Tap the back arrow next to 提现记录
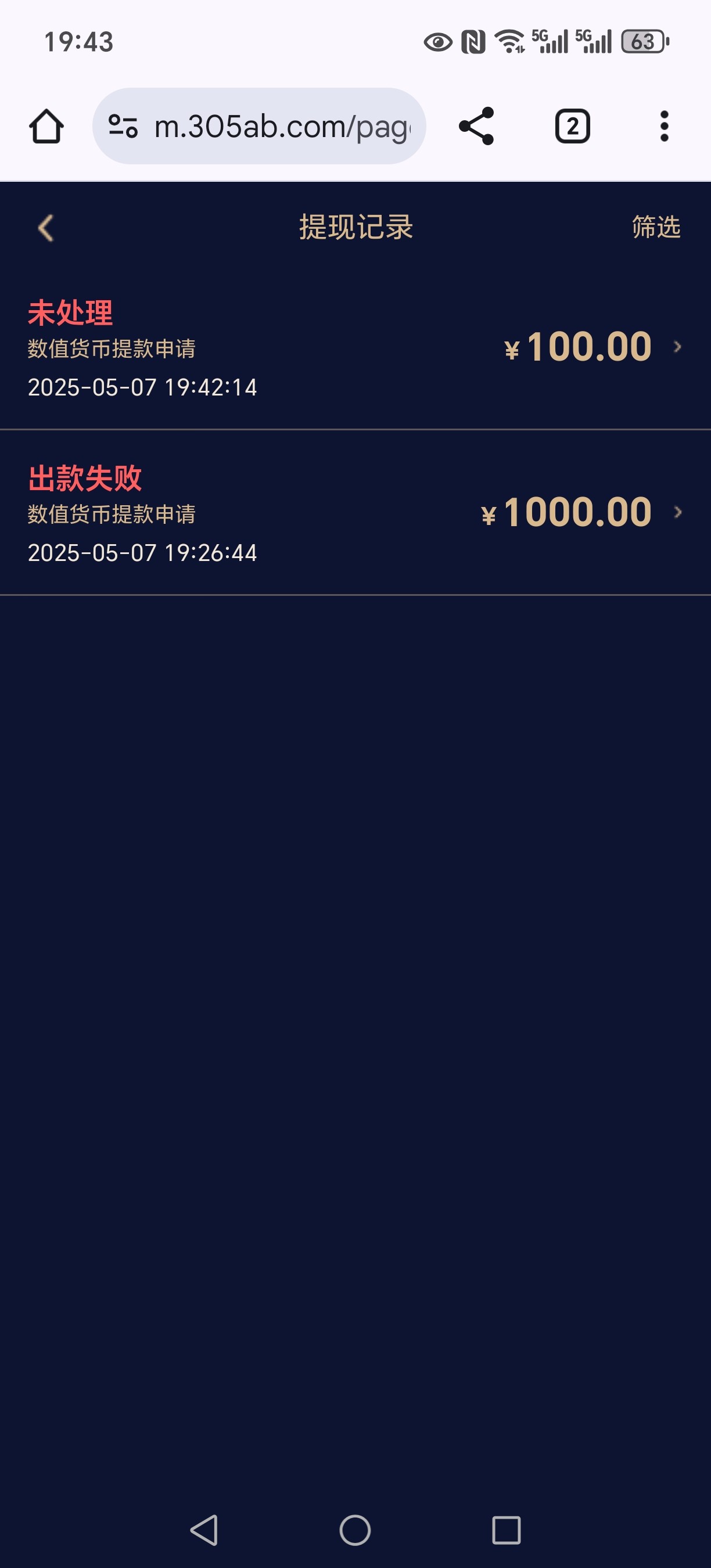The image size is (711, 1568). [x=44, y=227]
